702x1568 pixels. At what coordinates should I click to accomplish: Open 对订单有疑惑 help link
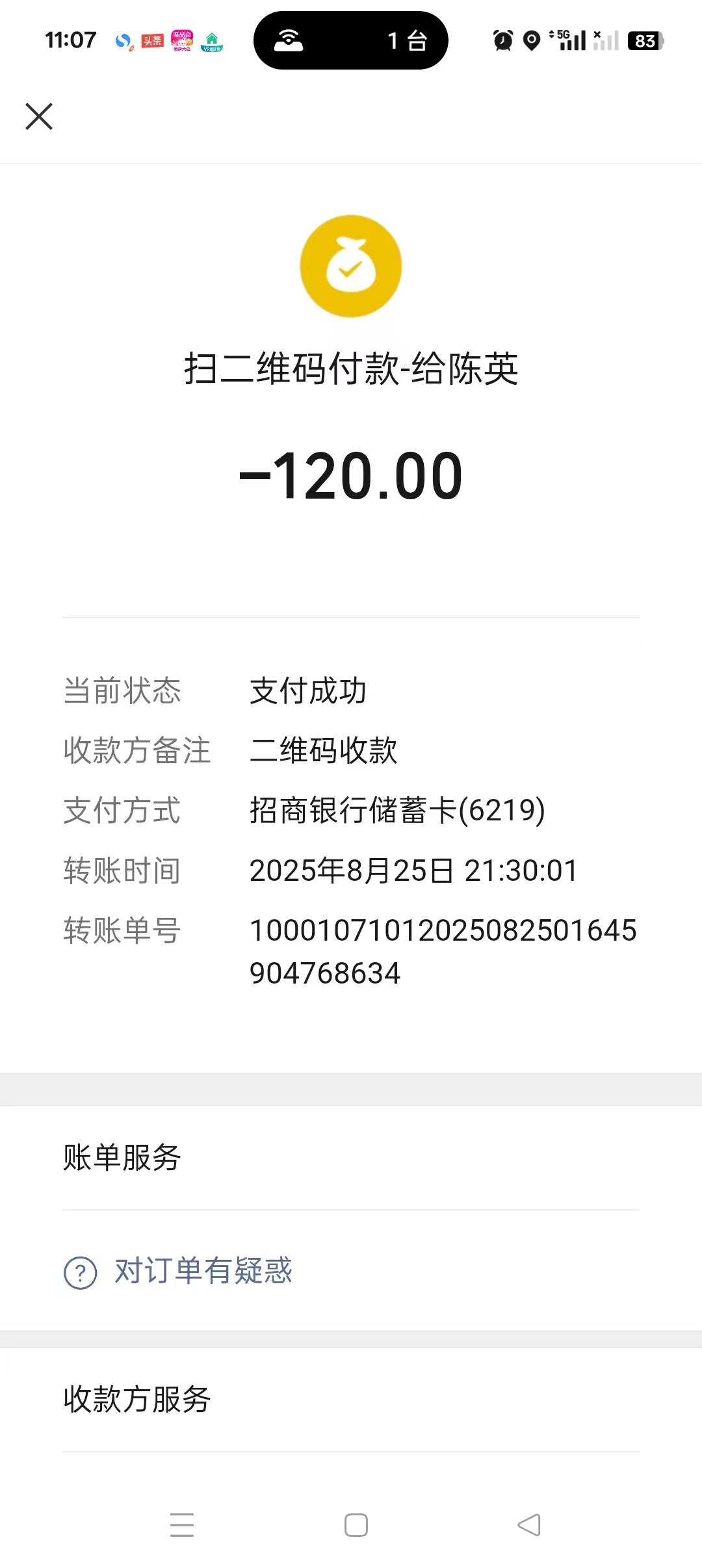click(x=203, y=1272)
